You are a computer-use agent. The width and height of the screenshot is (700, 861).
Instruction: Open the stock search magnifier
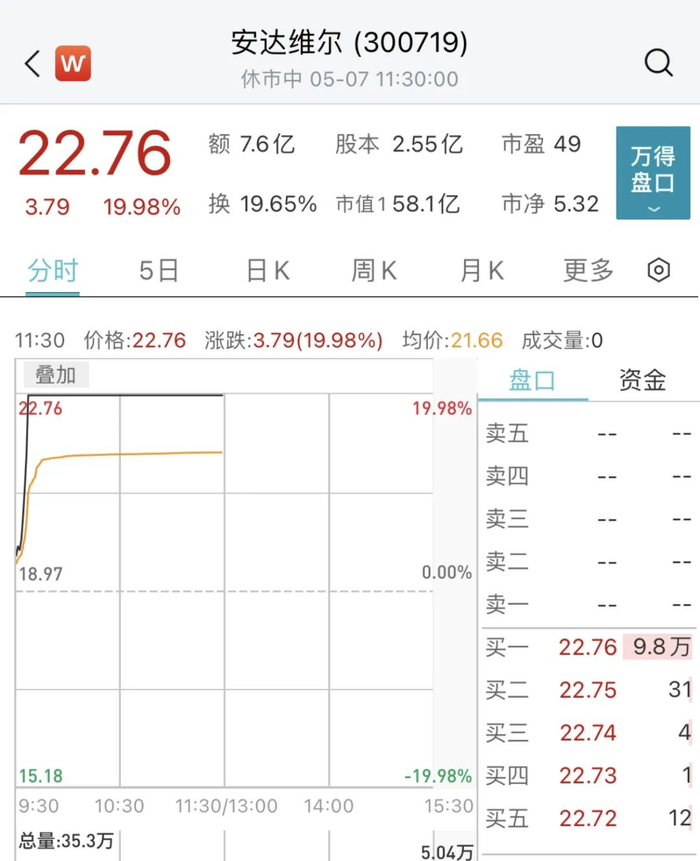click(x=658, y=63)
